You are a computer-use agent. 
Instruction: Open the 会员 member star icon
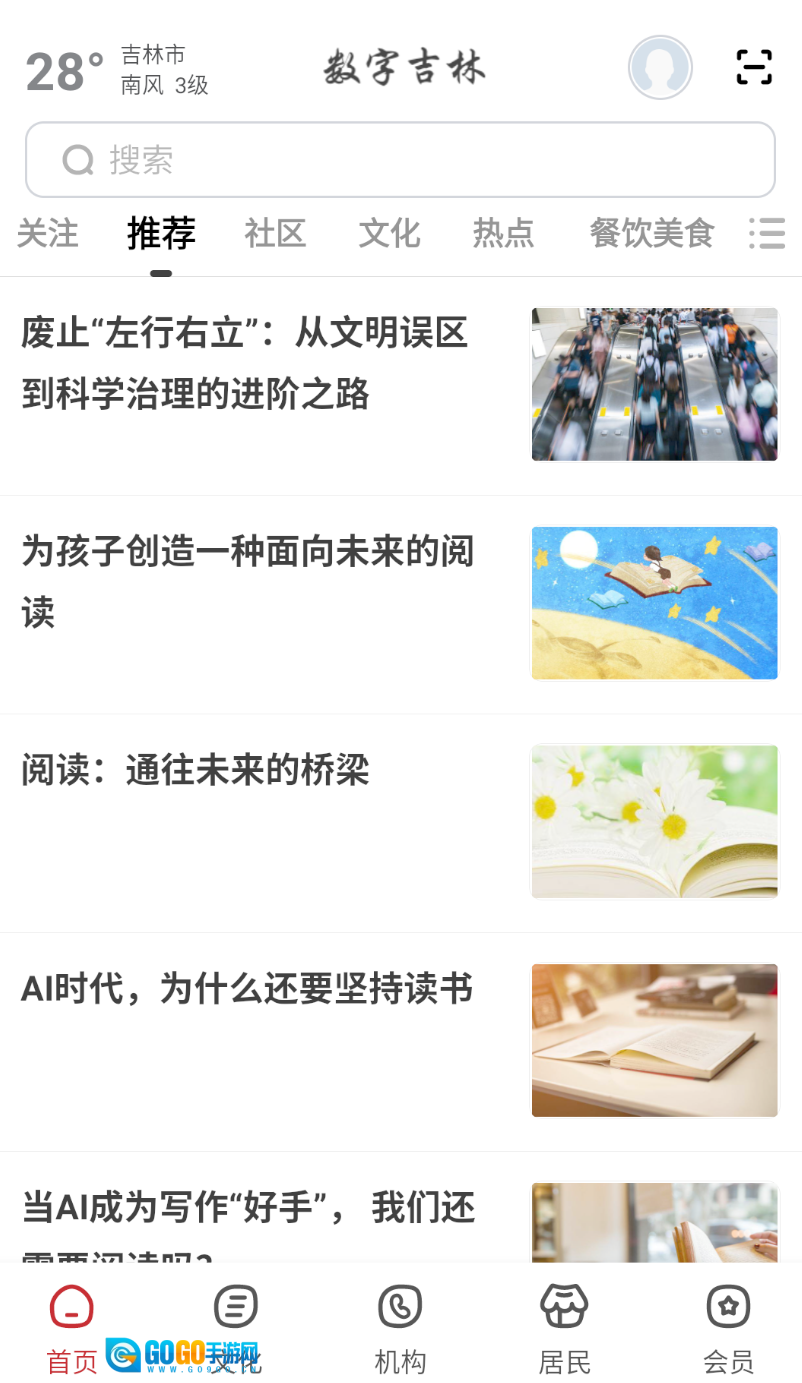(x=728, y=1306)
